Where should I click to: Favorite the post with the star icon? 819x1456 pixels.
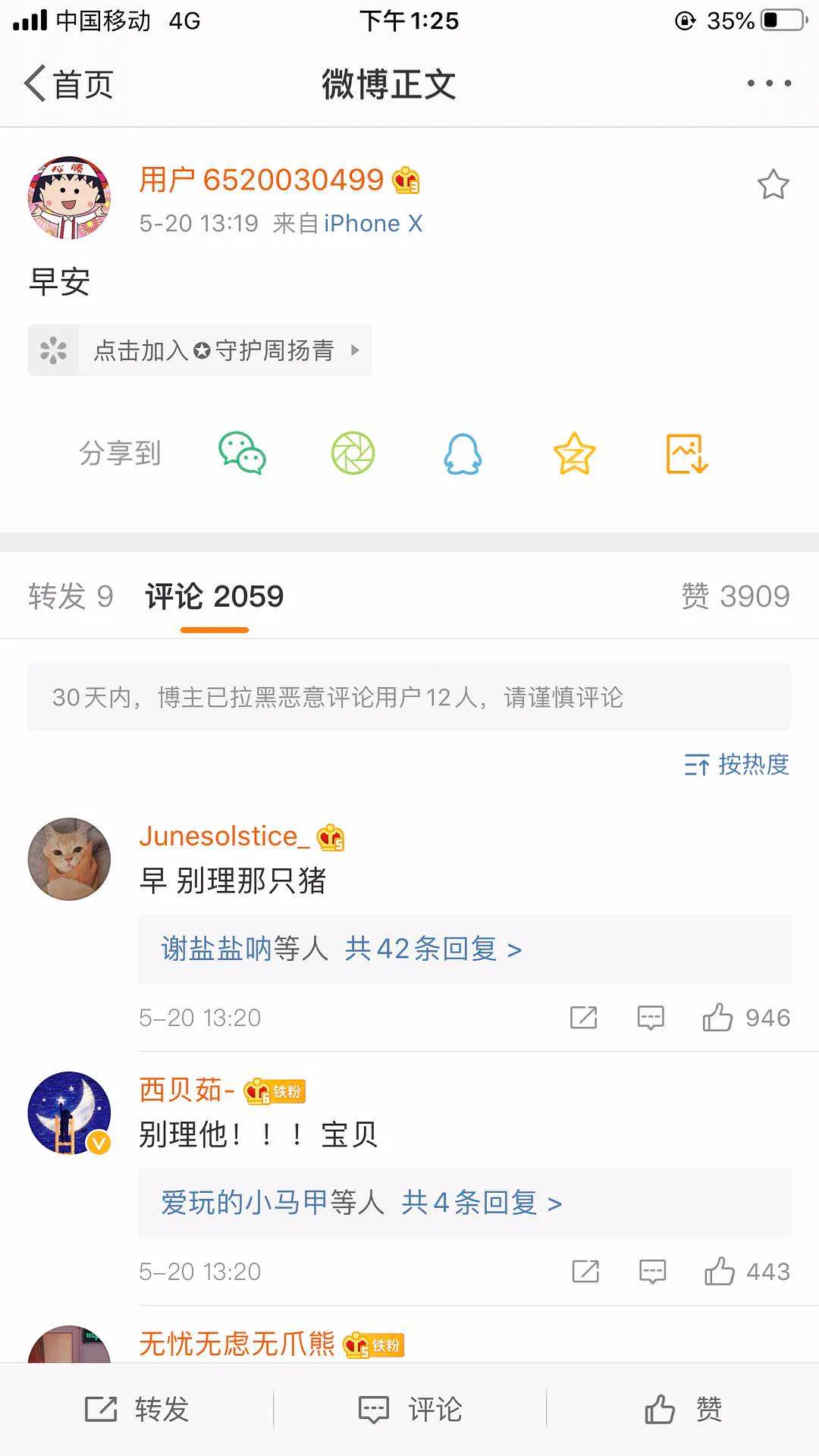pyautogui.click(x=773, y=182)
